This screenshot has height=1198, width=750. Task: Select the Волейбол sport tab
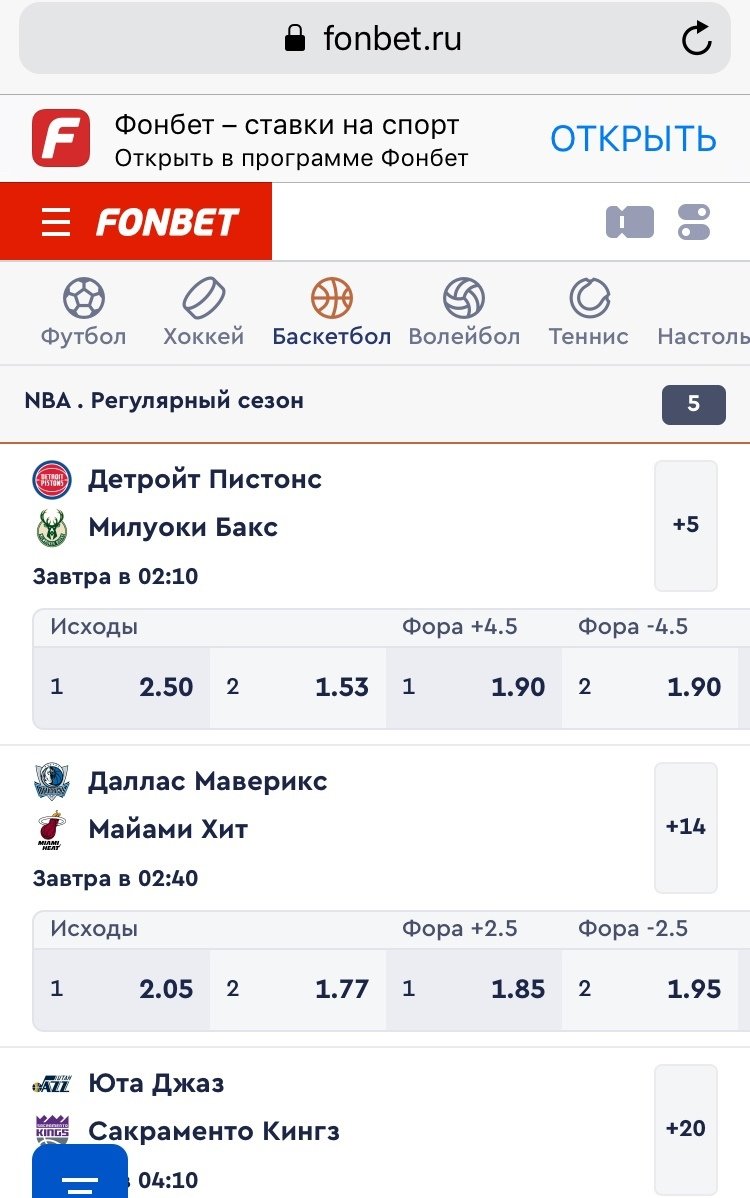464,313
